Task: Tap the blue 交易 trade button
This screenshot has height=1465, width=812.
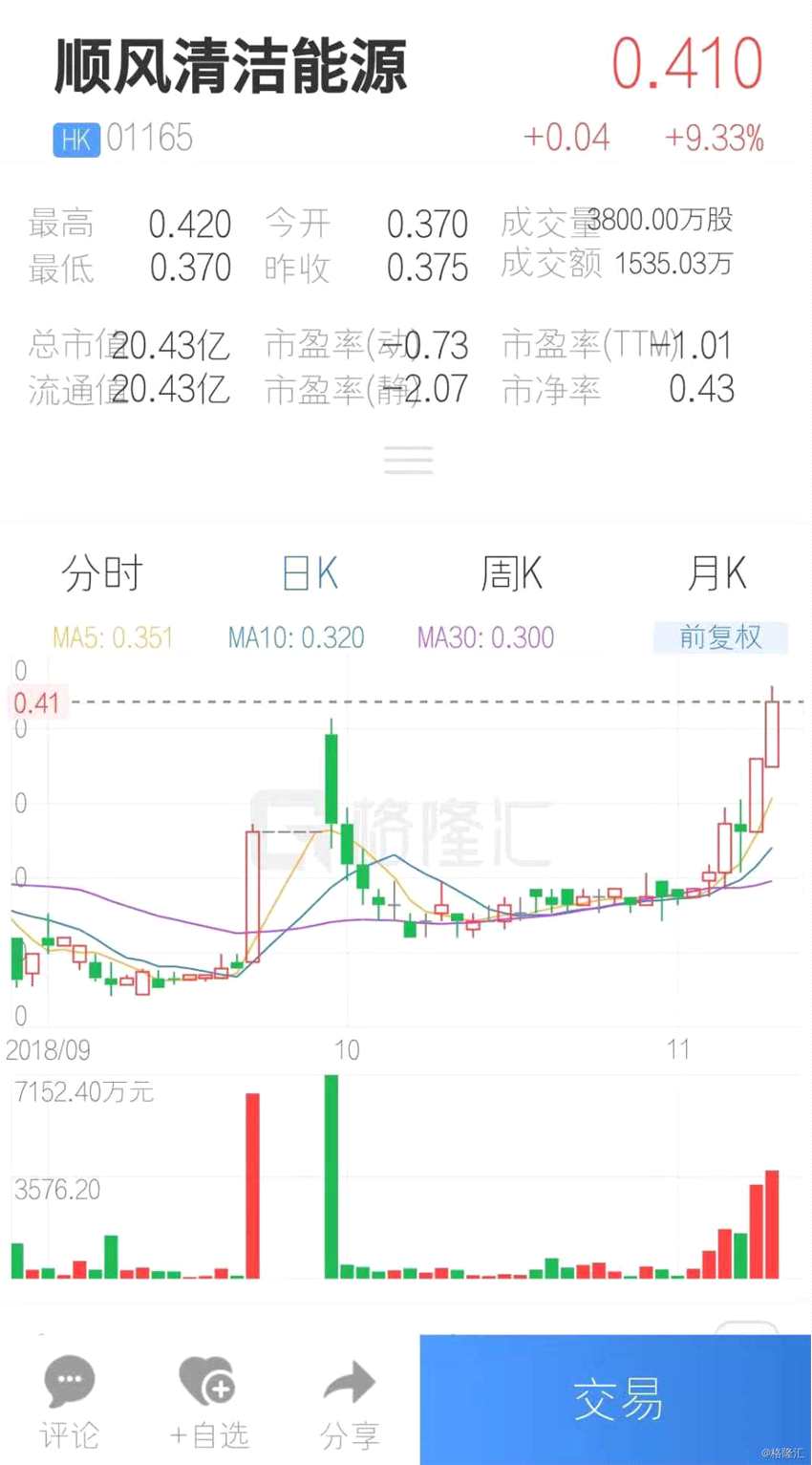Action: pos(619,1397)
